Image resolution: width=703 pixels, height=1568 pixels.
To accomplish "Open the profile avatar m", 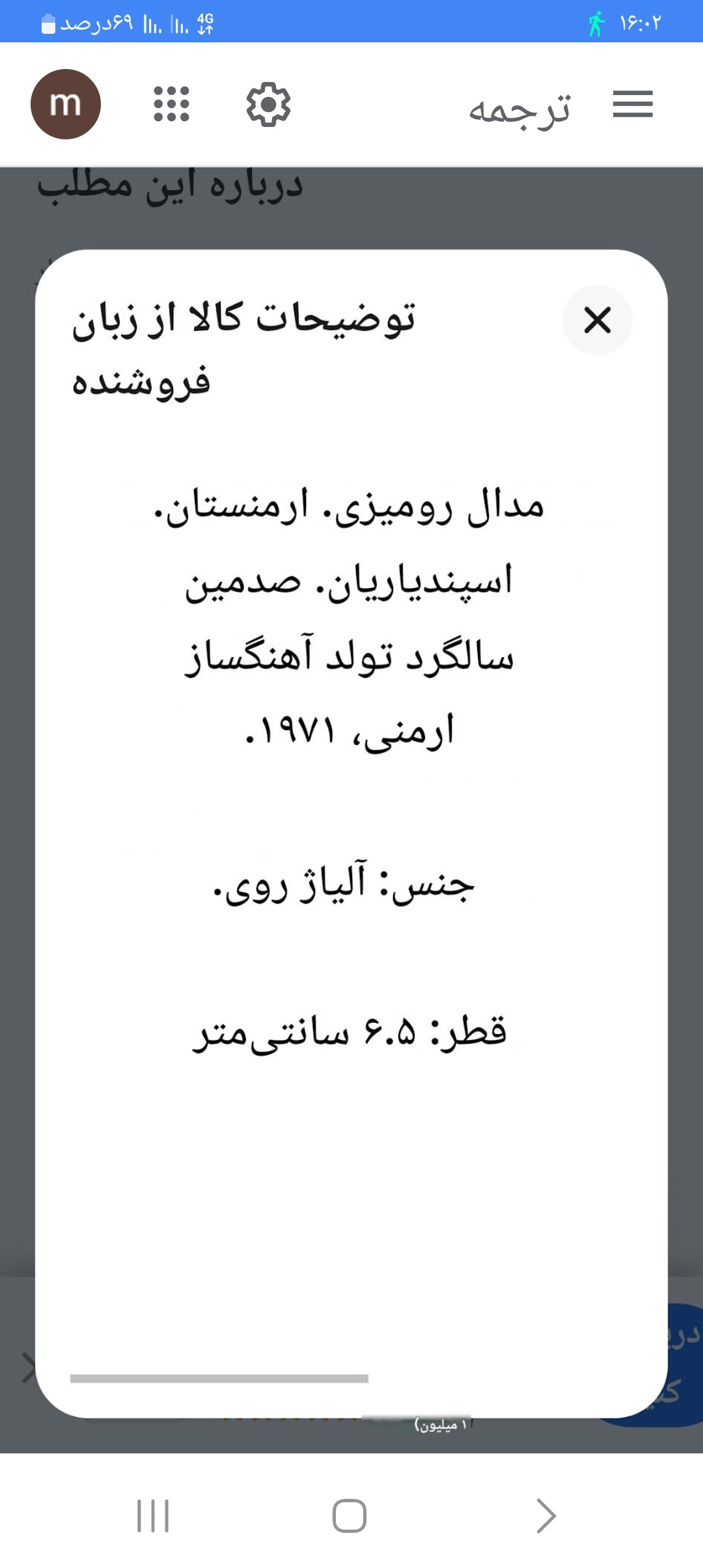I will coord(66,104).
